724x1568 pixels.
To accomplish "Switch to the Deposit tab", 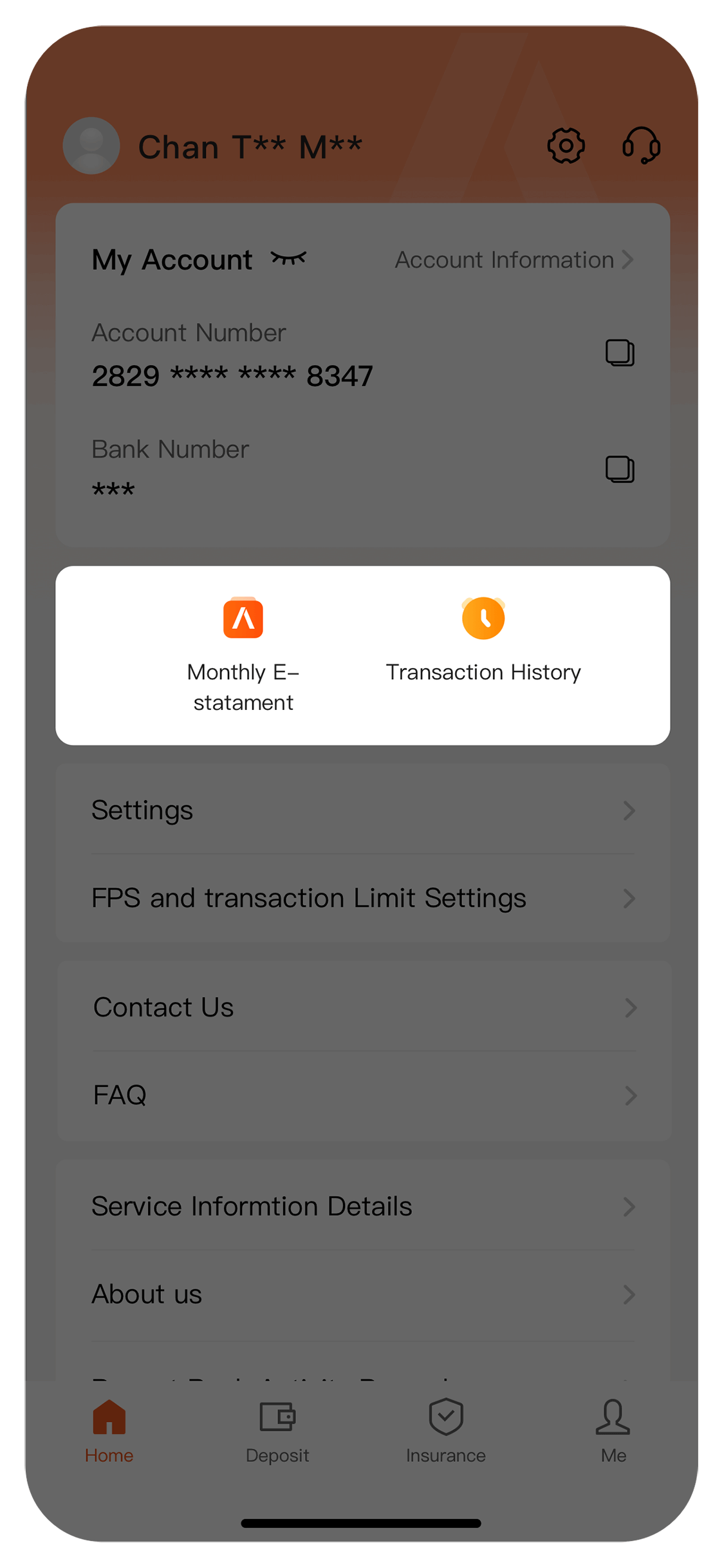I will coord(277,1430).
